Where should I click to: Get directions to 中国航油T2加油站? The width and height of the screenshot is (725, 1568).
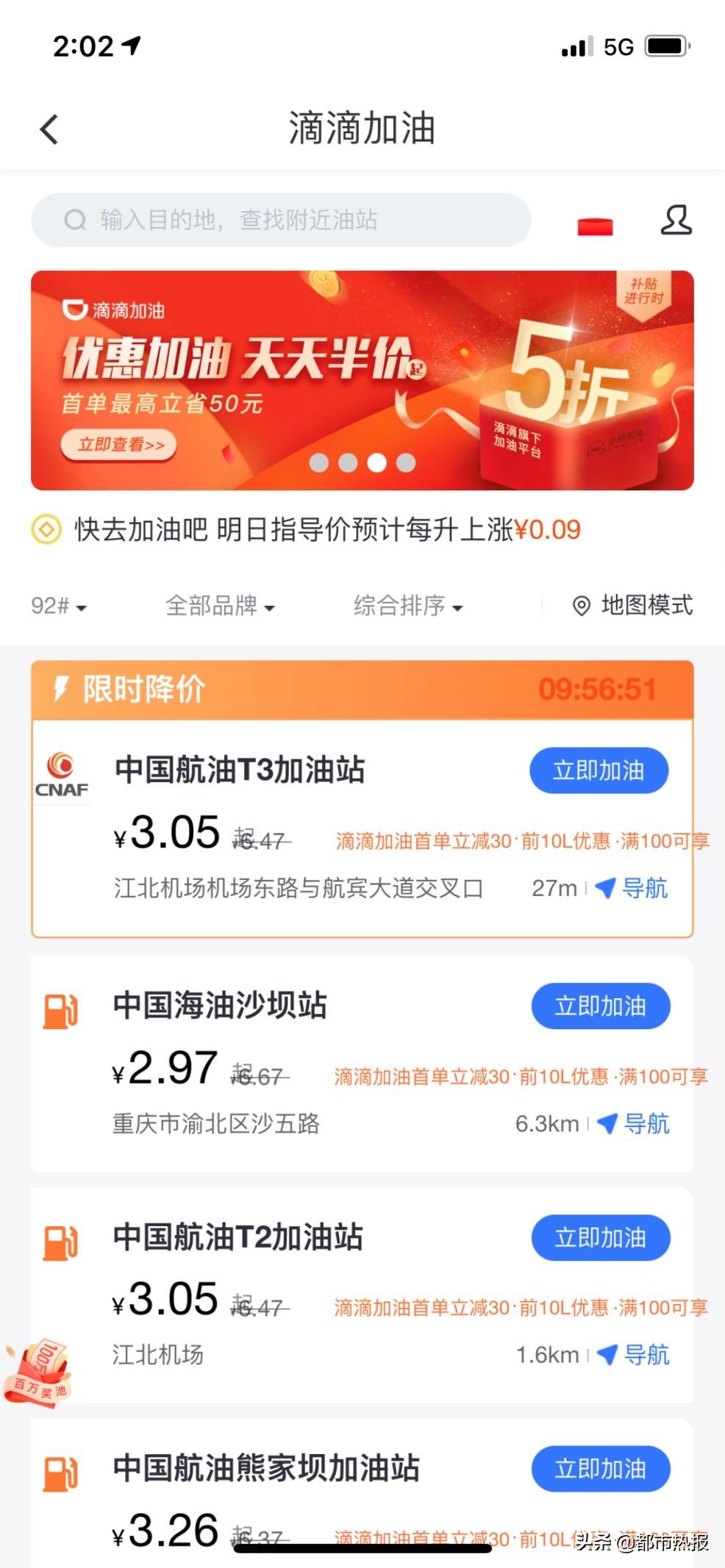point(635,1354)
